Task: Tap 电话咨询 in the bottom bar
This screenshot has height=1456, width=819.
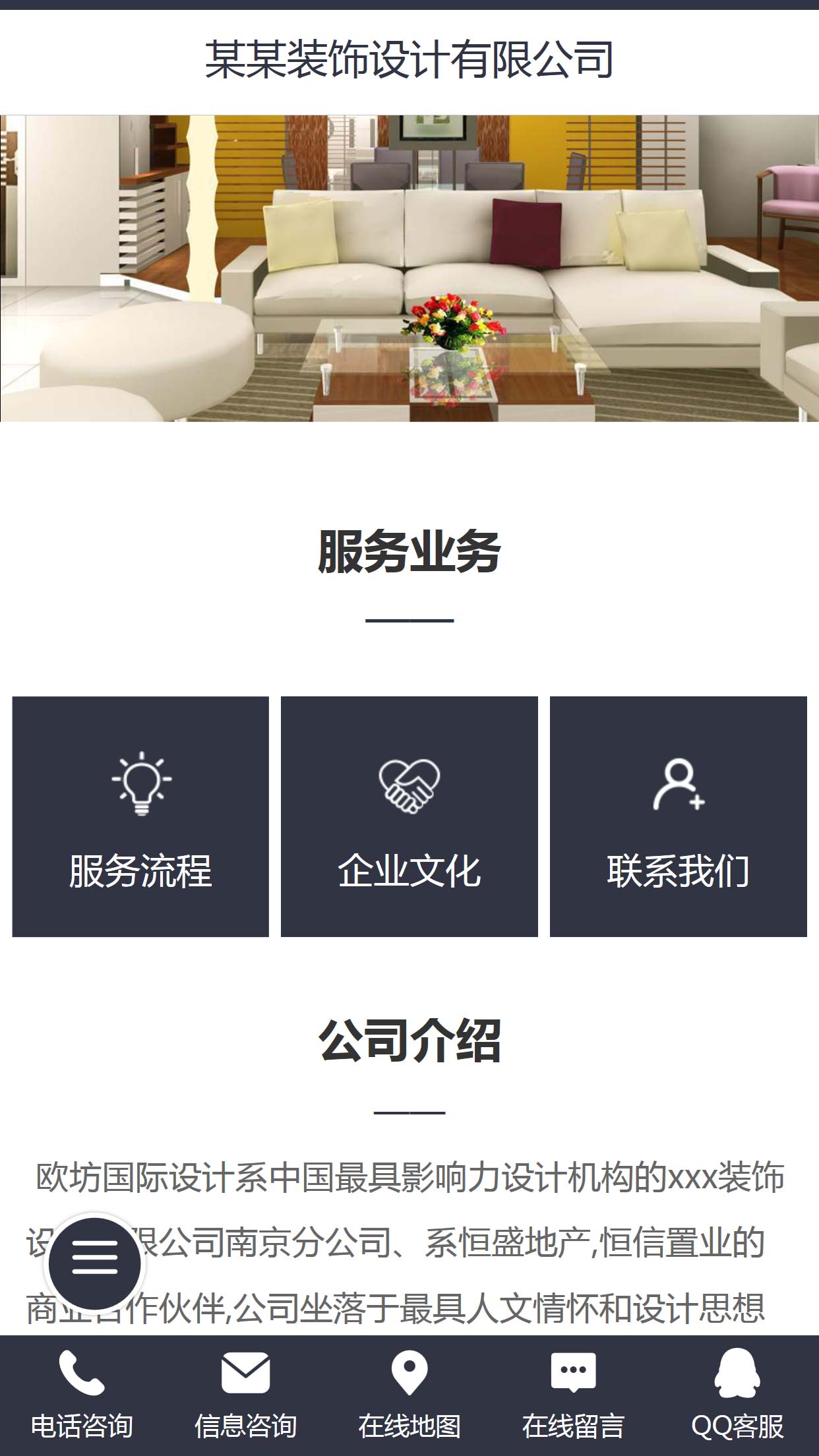Action: 82,1395
